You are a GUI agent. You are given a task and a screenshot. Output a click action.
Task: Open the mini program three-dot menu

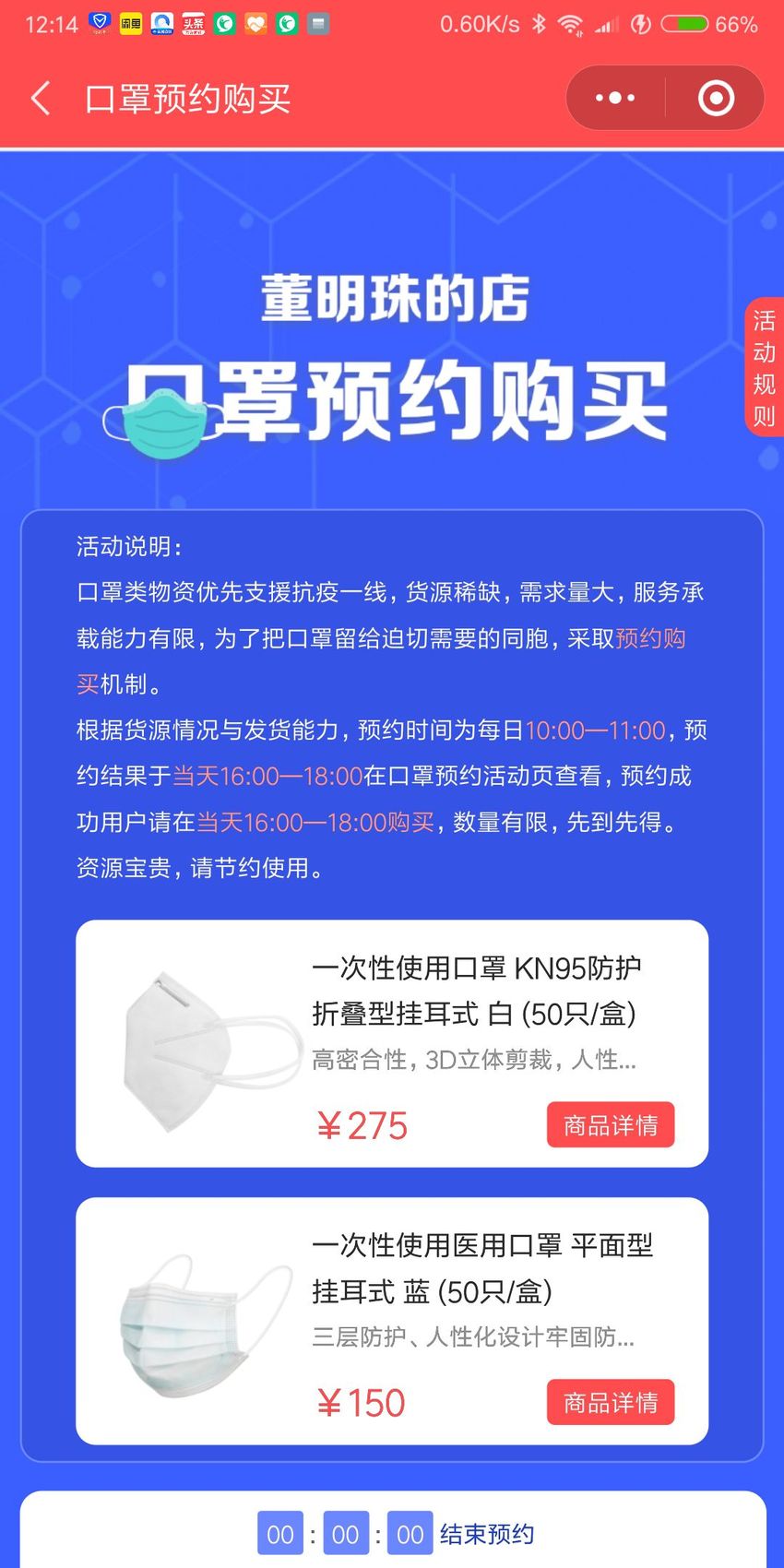click(x=615, y=98)
